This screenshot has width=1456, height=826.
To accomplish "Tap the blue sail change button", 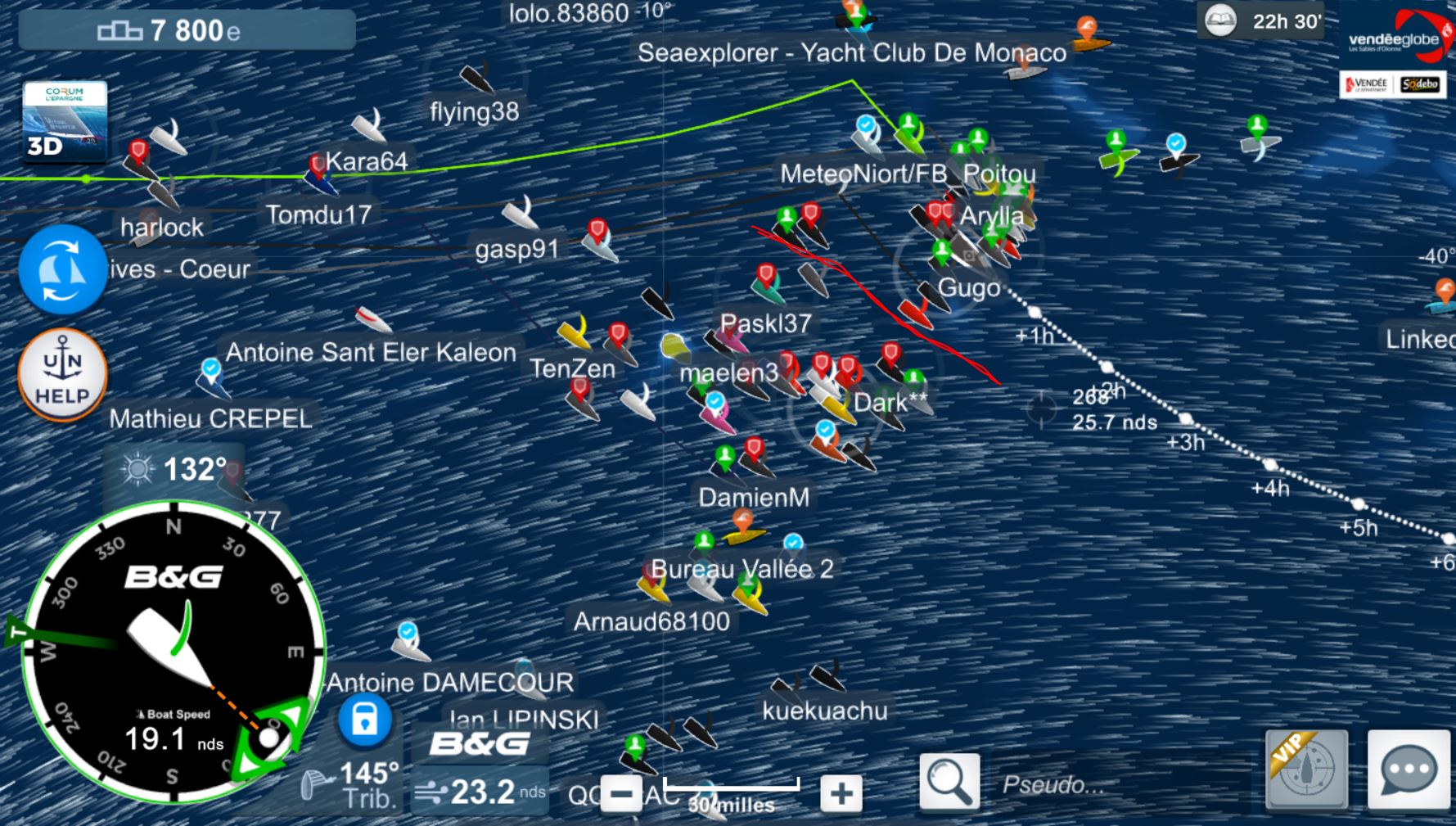I will tap(63, 271).
